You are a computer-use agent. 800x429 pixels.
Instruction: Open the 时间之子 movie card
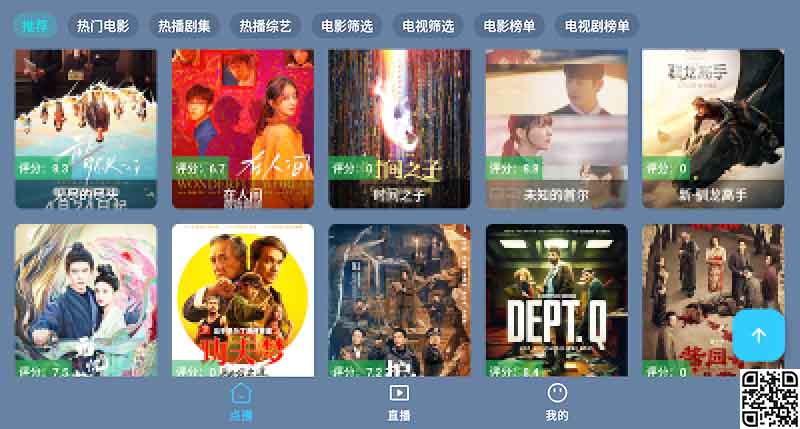click(x=400, y=128)
